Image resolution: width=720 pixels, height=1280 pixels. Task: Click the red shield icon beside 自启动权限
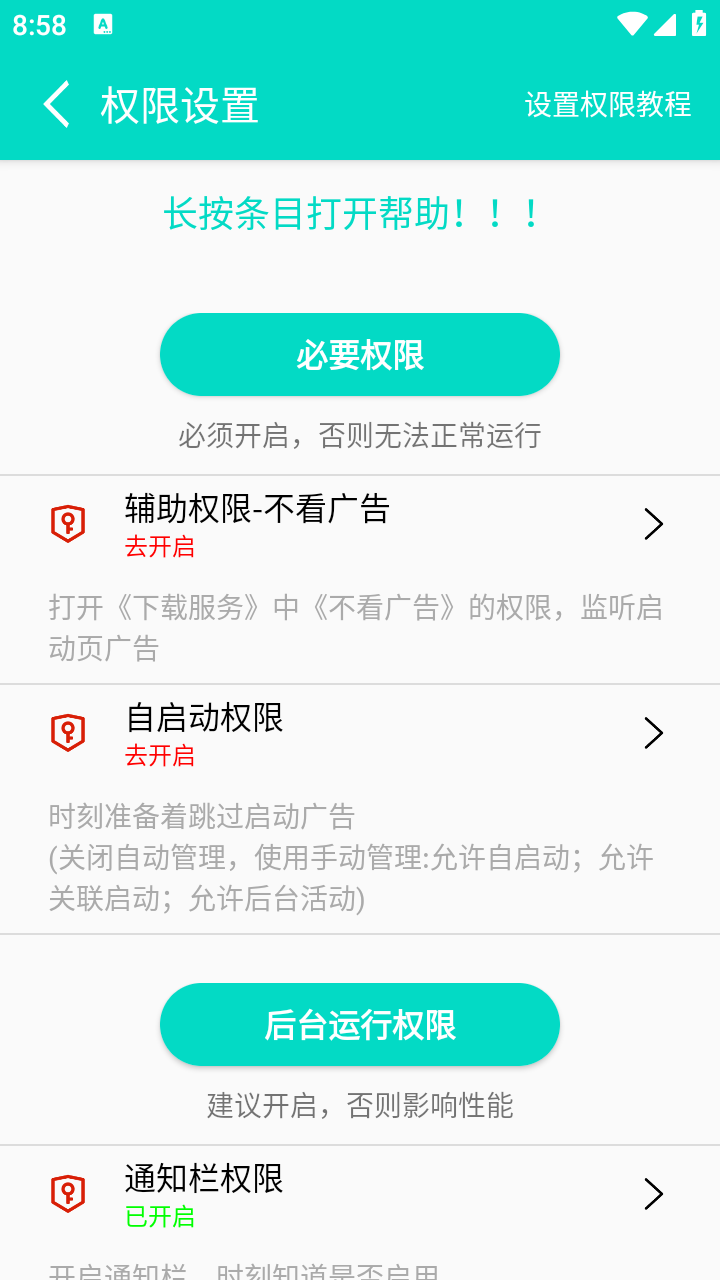pyautogui.click(x=67, y=733)
